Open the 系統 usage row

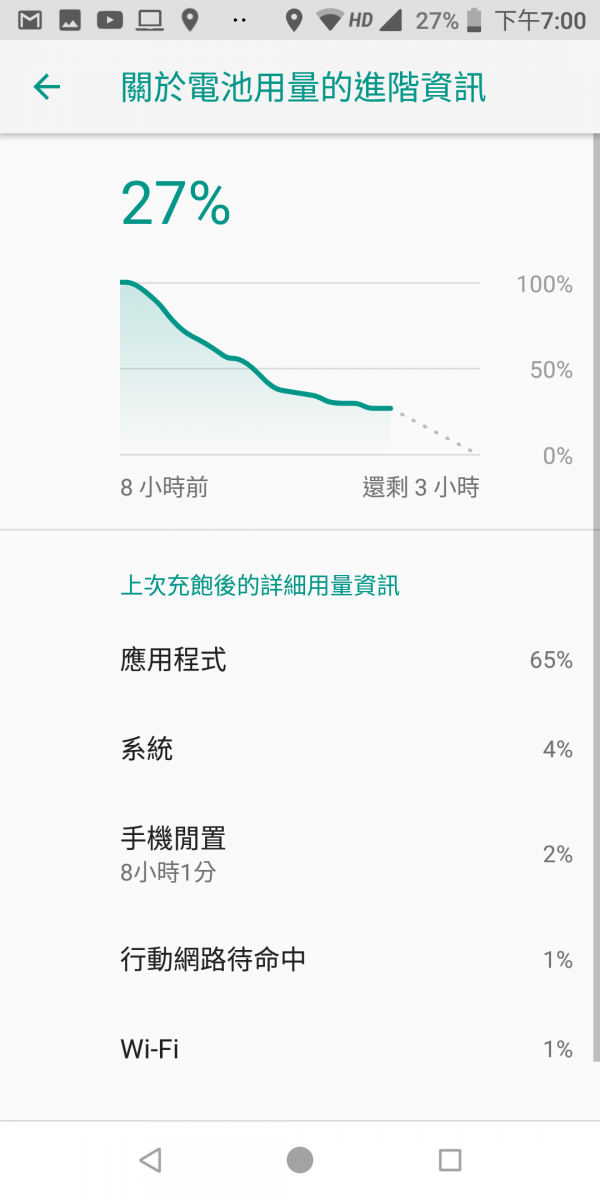pos(300,749)
